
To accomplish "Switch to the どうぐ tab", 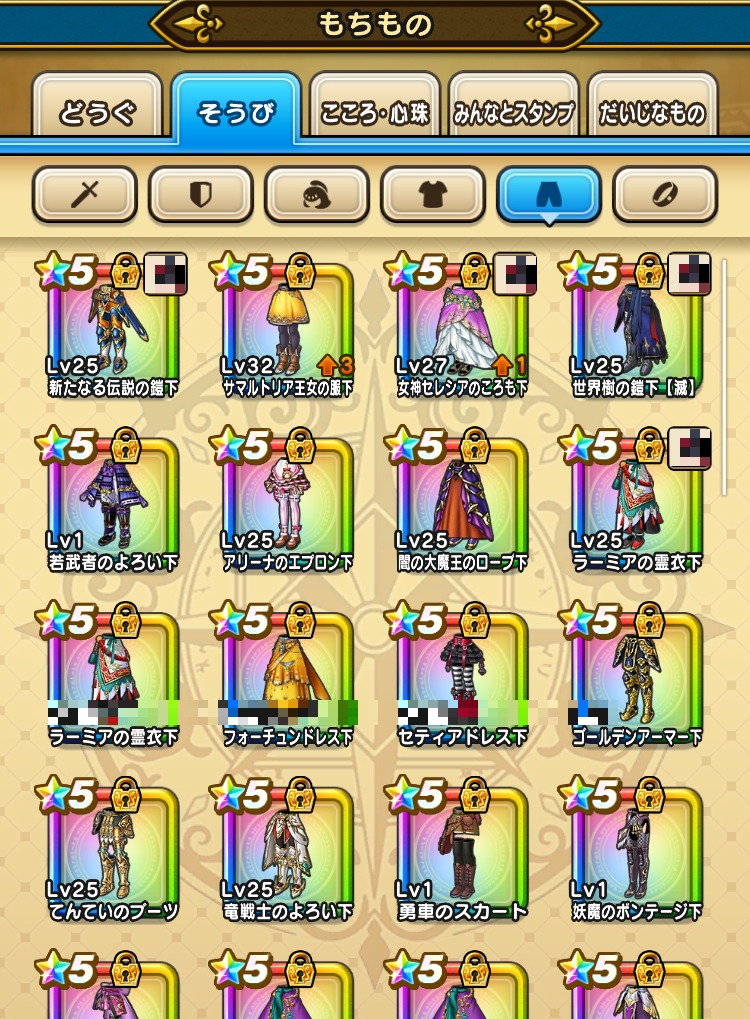I will click(97, 111).
